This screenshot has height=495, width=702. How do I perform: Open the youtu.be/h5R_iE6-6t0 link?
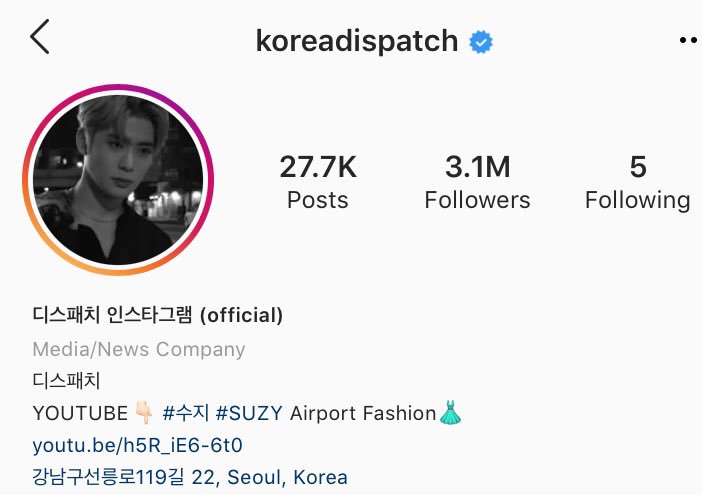[x=137, y=445]
